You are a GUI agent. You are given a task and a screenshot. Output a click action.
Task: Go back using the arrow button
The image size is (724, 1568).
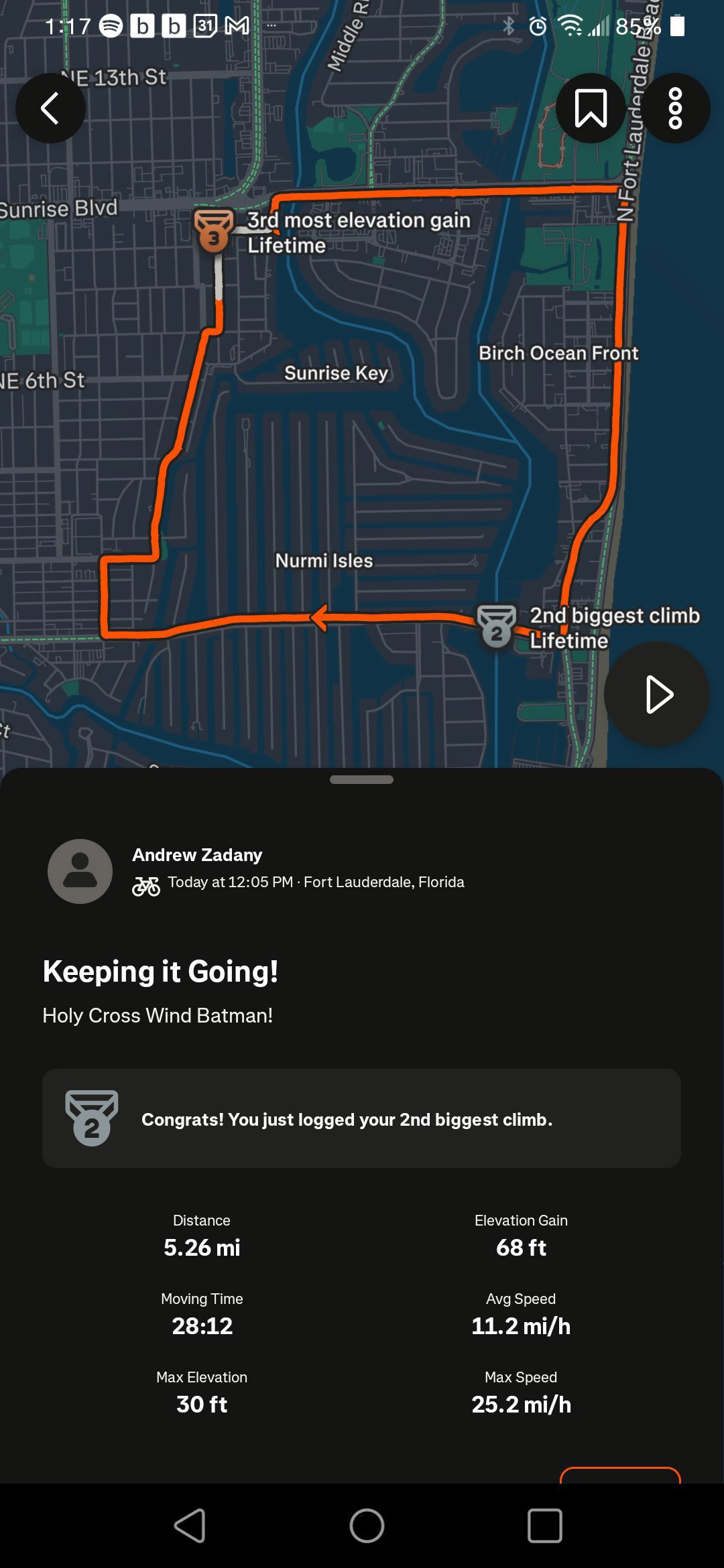pyautogui.click(x=50, y=108)
